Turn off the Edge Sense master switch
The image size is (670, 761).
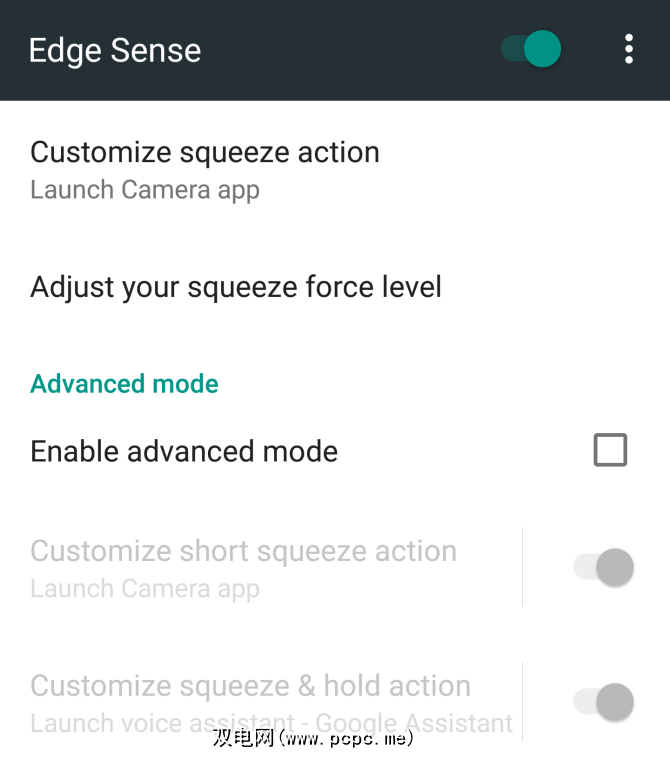pyautogui.click(x=532, y=49)
